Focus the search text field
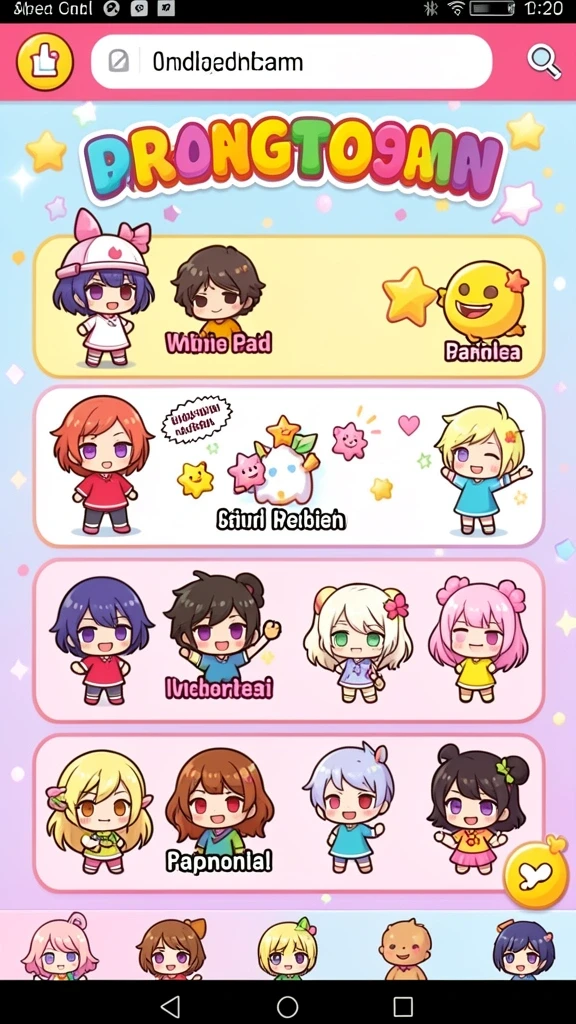Viewport: 576px width, 1024px height. point(291,62)
